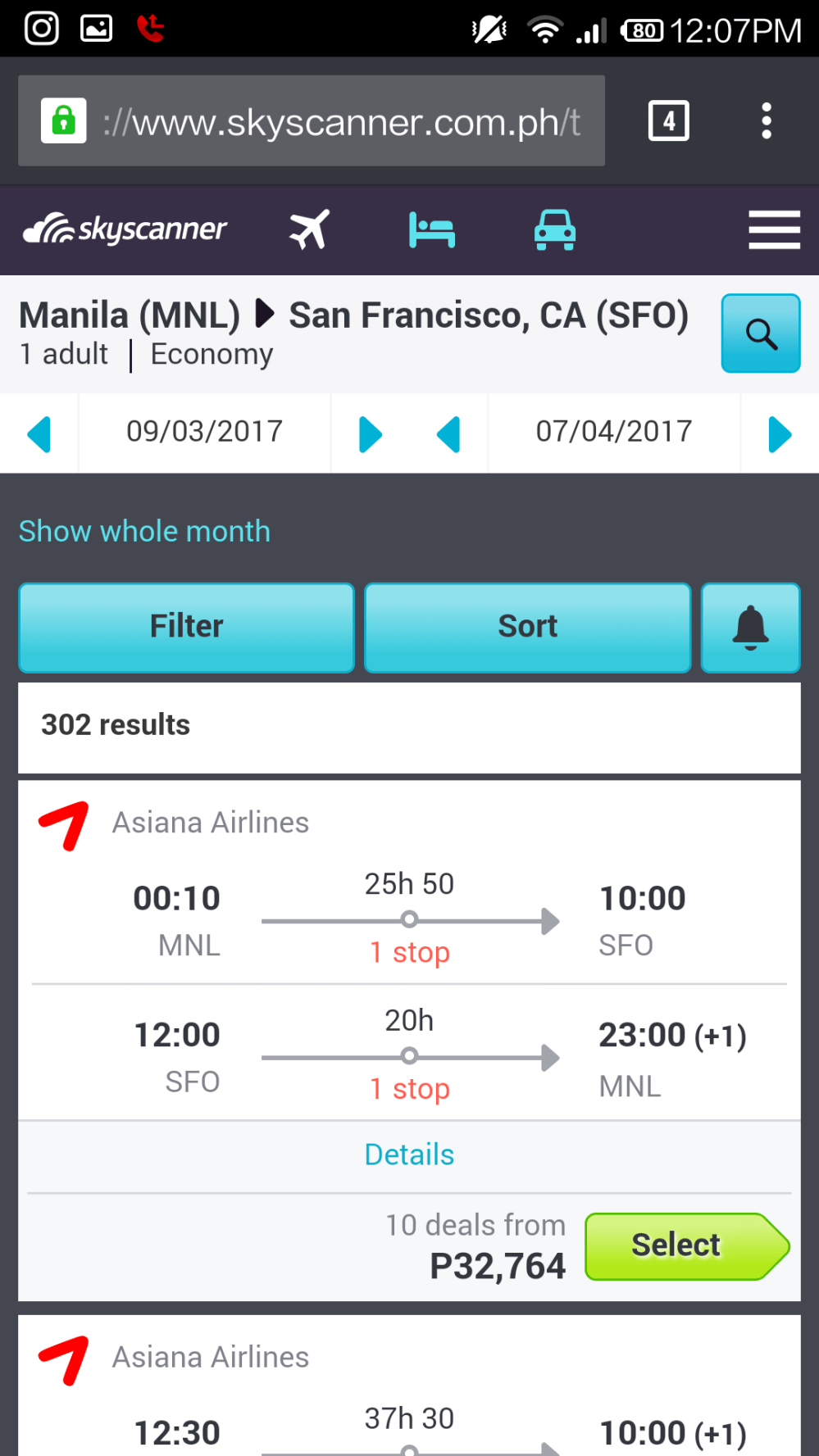Show whole month of prices

click(x=144, y=531)
